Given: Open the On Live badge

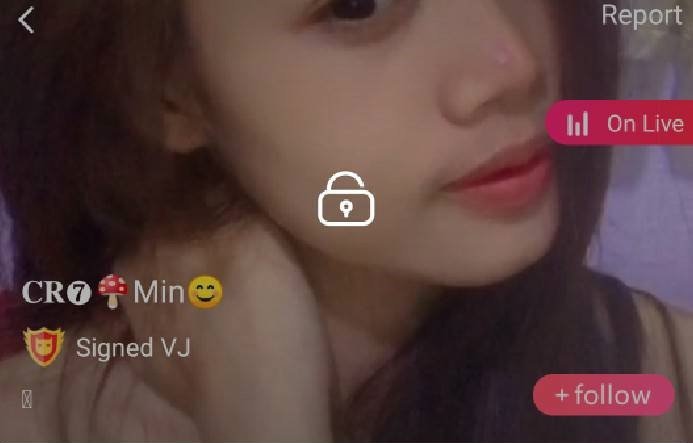Looking at the screenshot, I should [x=622, y=124].
